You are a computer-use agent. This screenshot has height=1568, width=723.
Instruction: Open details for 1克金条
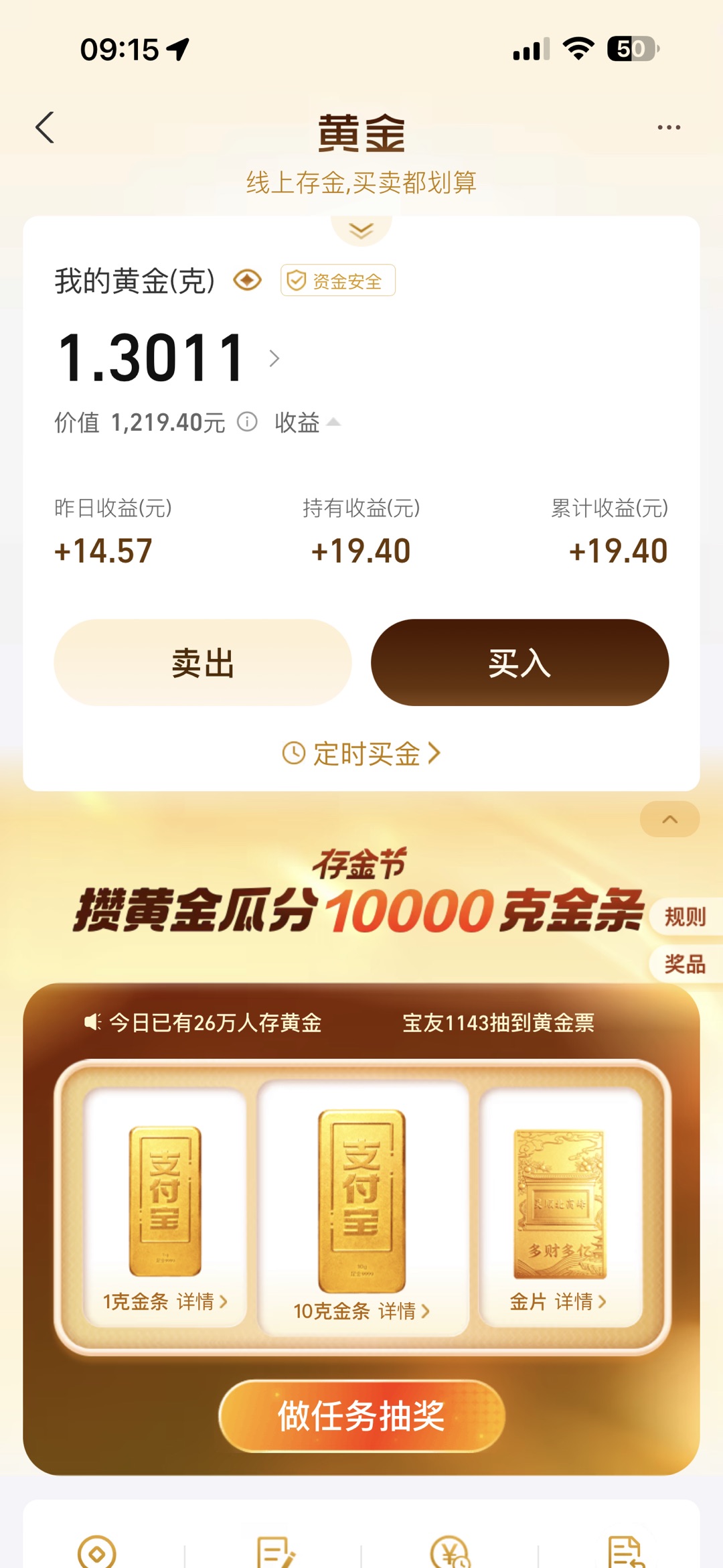[x=165, y=1301]
